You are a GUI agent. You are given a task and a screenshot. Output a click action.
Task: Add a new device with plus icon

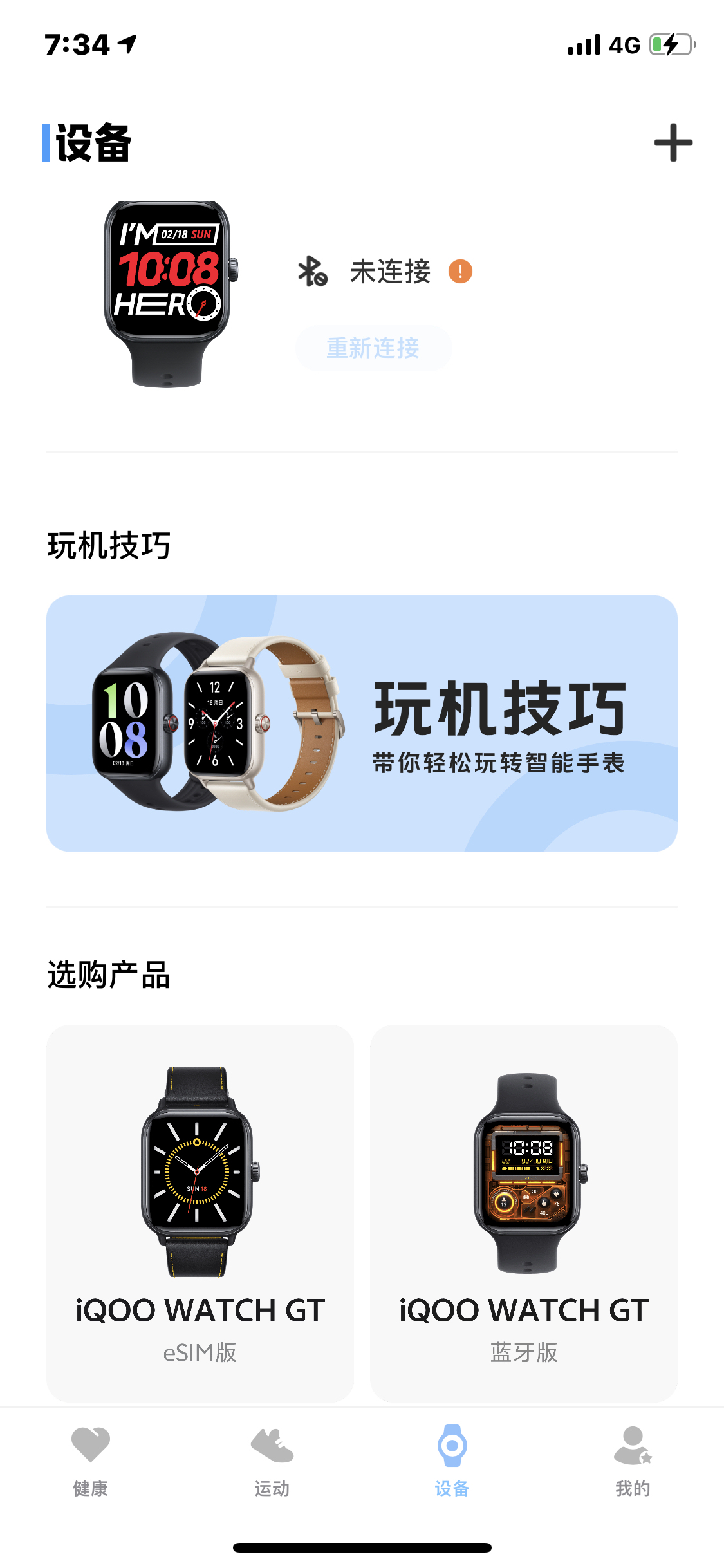tap(673, 143)
